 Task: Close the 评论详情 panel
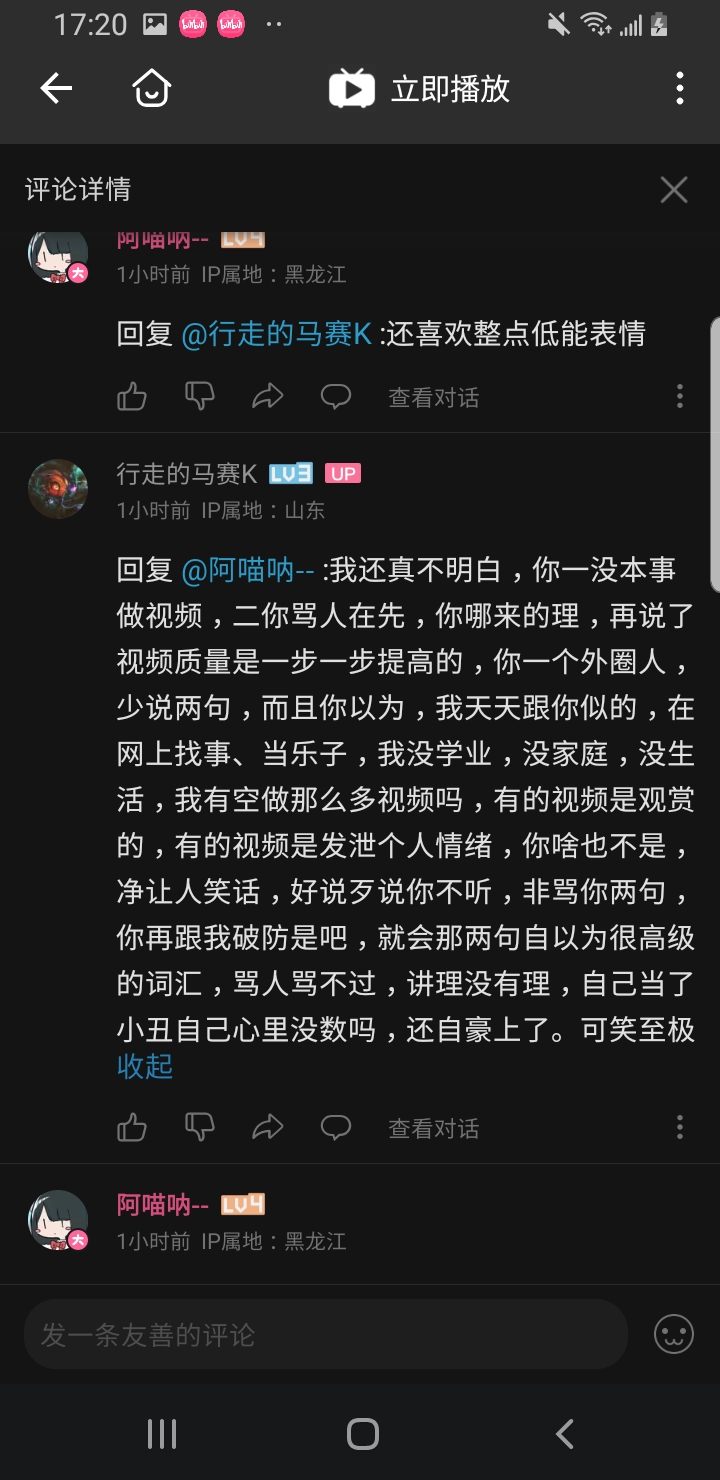pyautogui.click(x=674, y=189)
